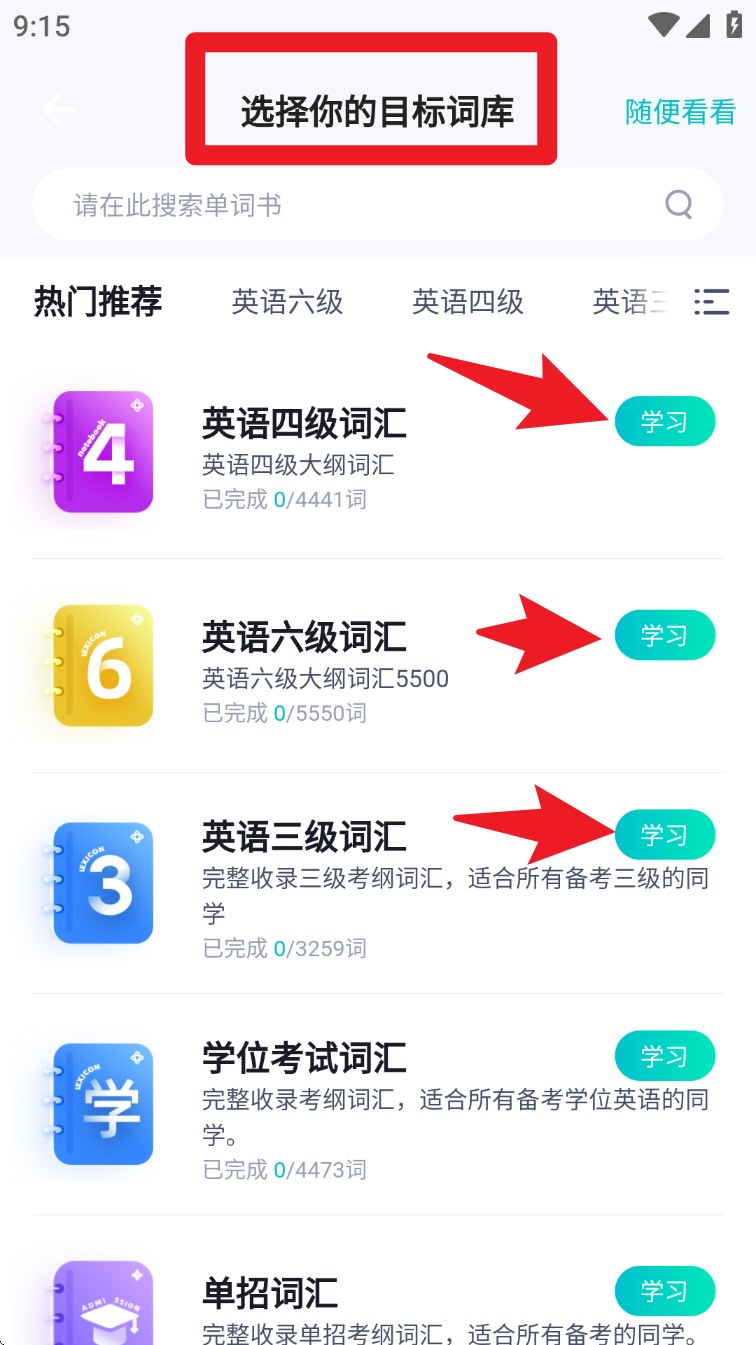Tap 学习 button for 英语六级词汇
Image resolution: width=756 pixels, height=1345 pixels.
665,634
